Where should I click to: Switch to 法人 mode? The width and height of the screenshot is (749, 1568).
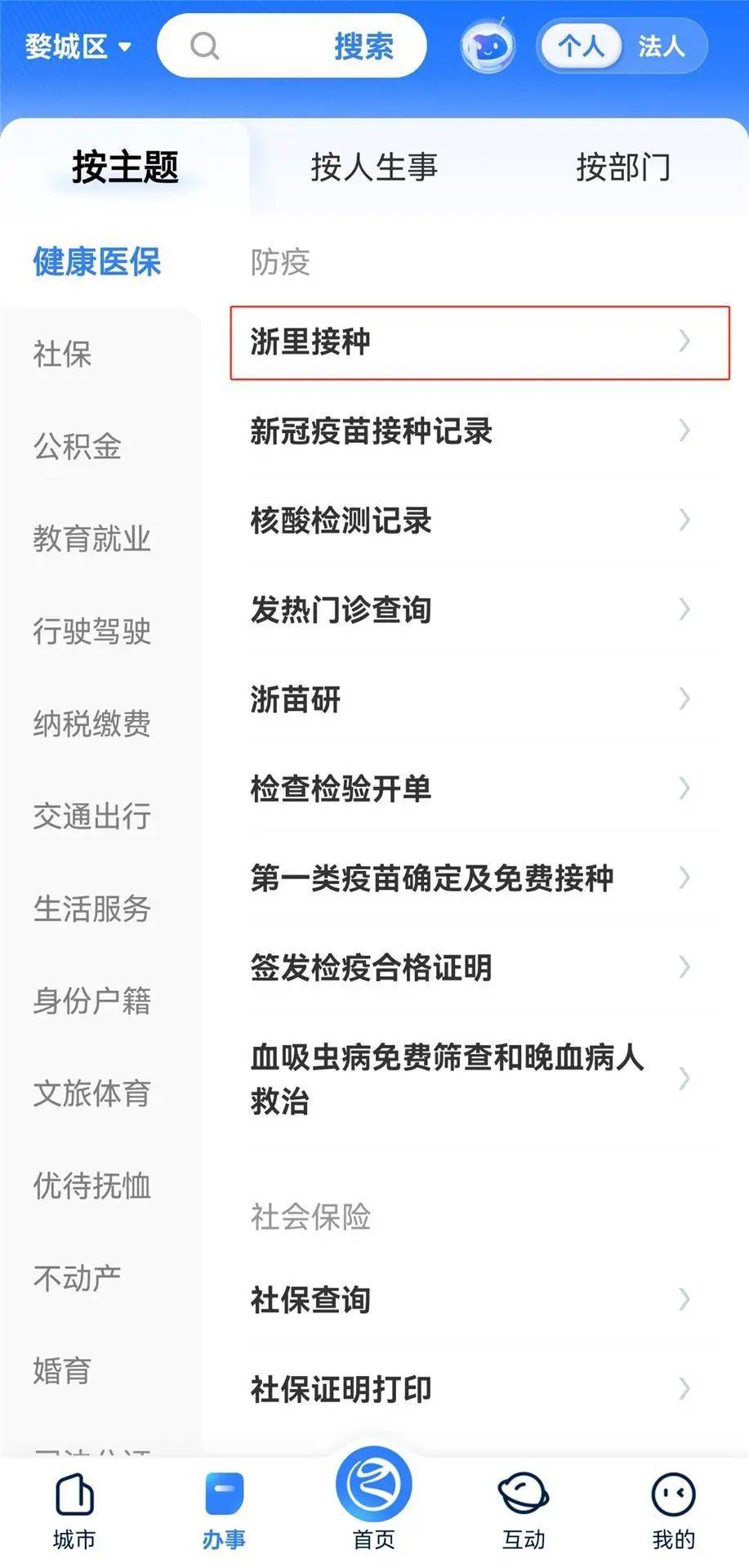click(662, 46)
